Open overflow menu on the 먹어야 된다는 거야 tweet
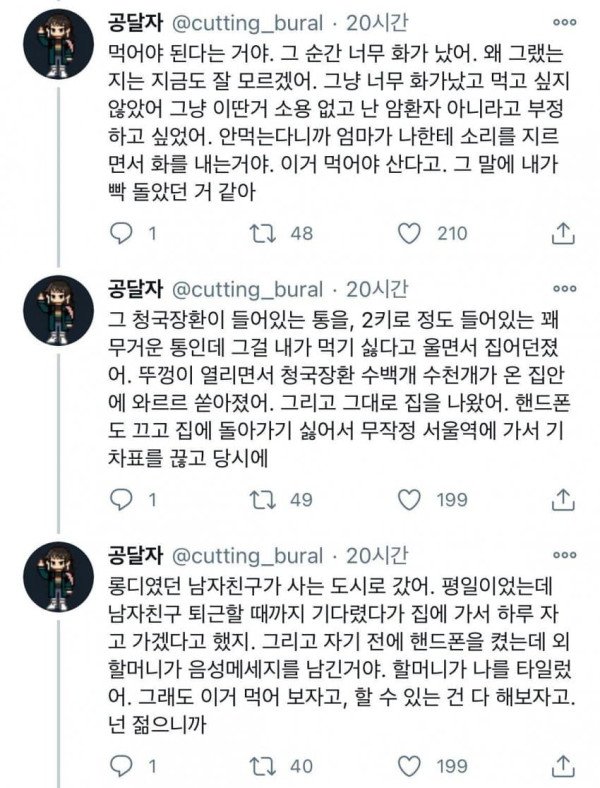This screenshot has width=600, height=788. (x=565, y=20)
